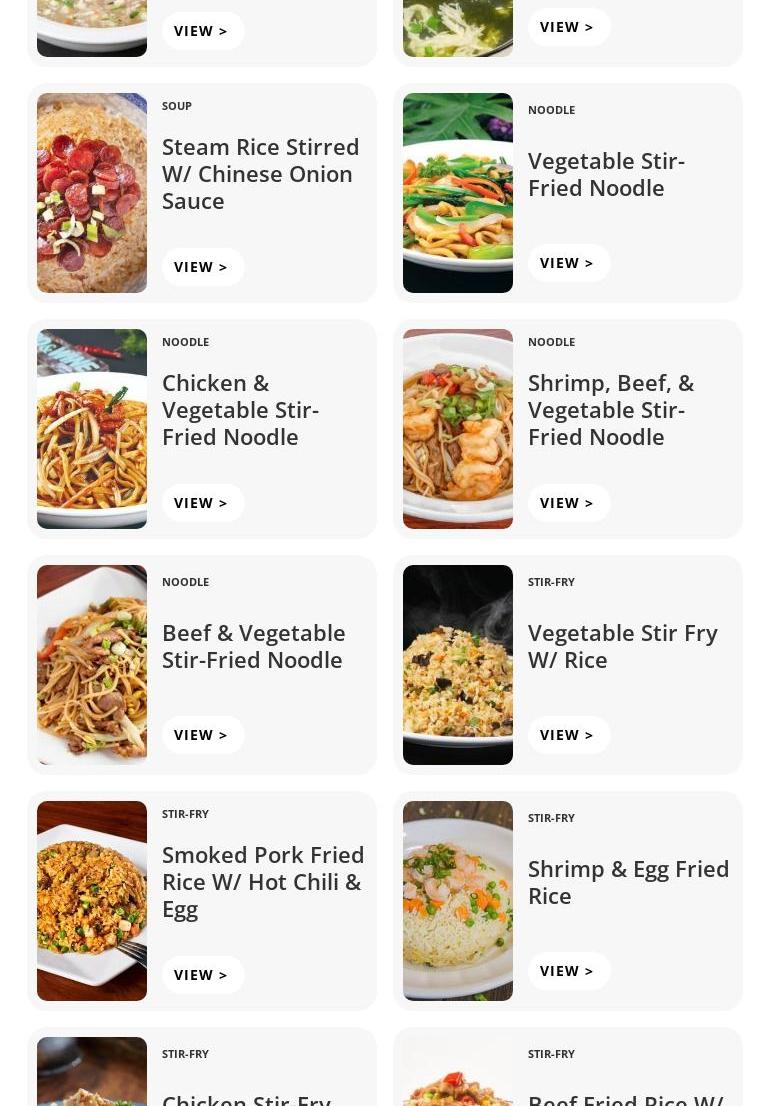
Task: Open VIEW for Smoked Pork Fried Rice
Action: click(202, 975)
